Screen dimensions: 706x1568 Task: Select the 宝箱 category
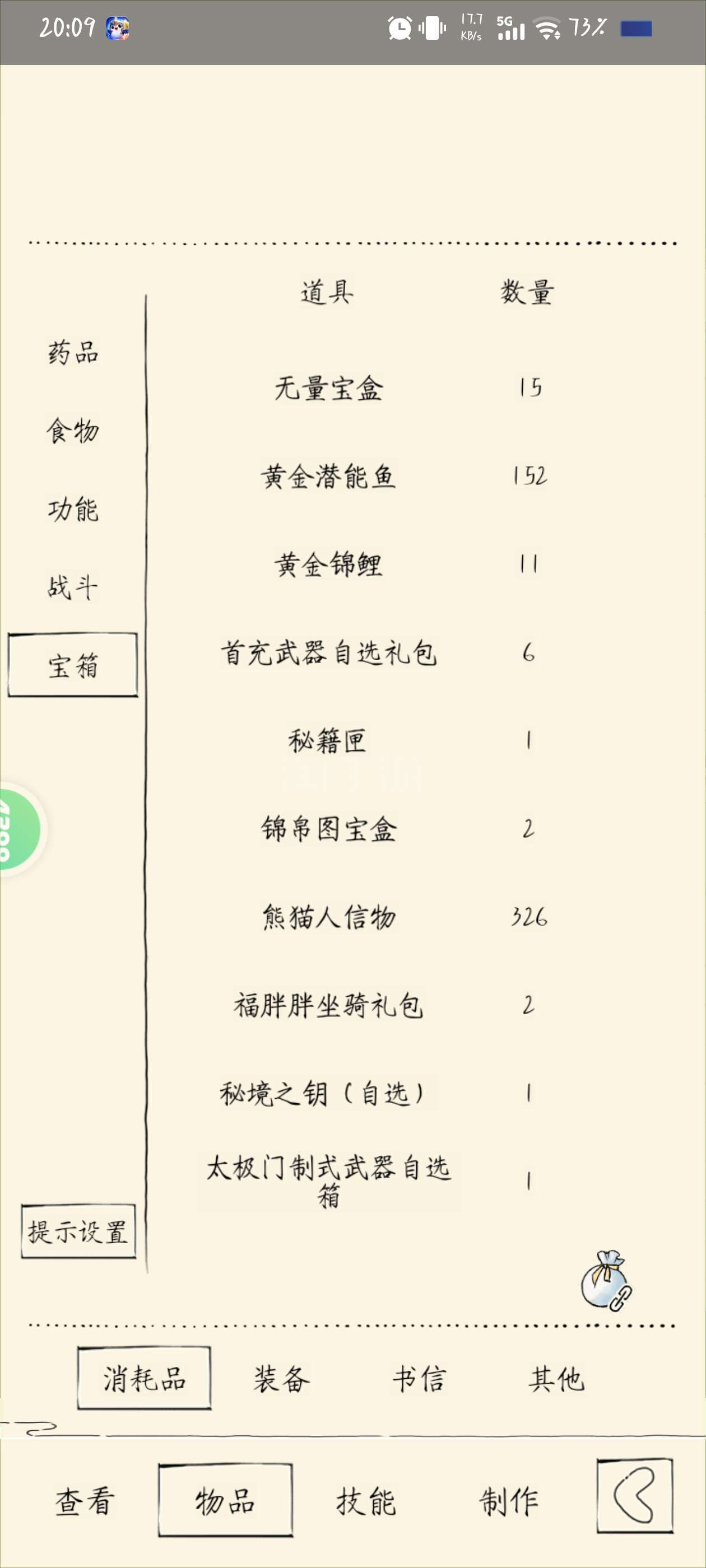[x=72, y=665]
